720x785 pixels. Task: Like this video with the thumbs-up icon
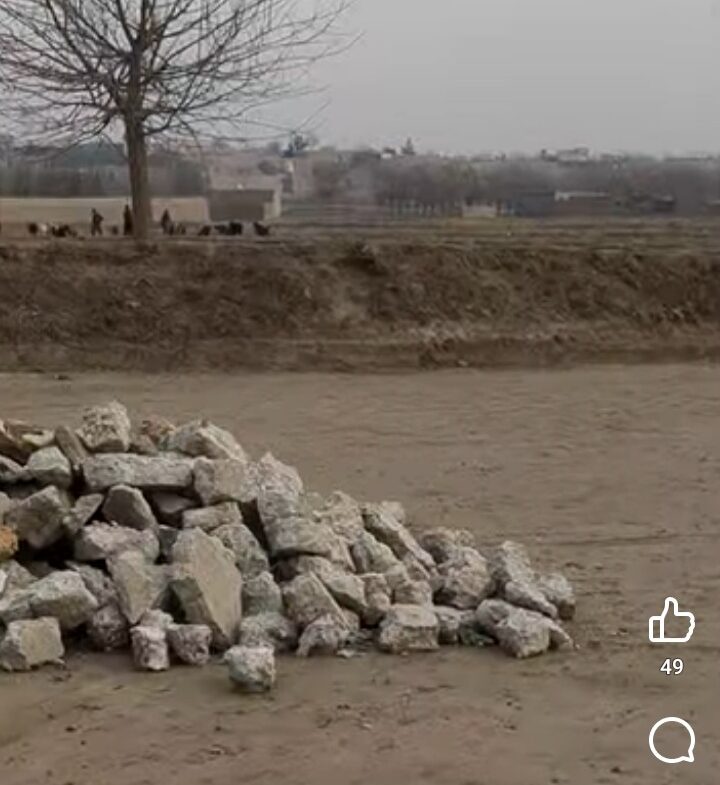tap(671, 621)
